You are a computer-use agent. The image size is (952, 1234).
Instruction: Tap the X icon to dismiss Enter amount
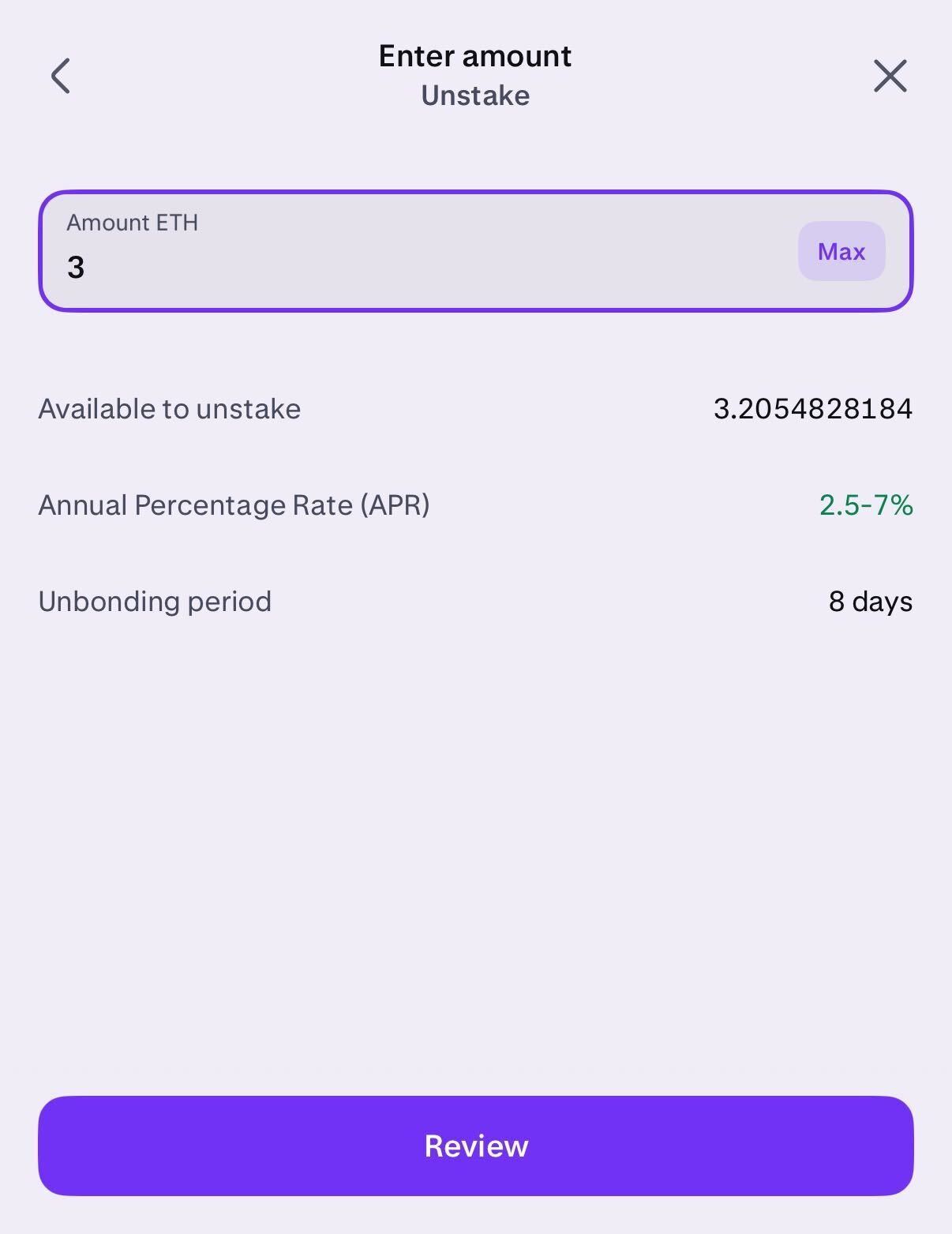click(x=890, y=76)
